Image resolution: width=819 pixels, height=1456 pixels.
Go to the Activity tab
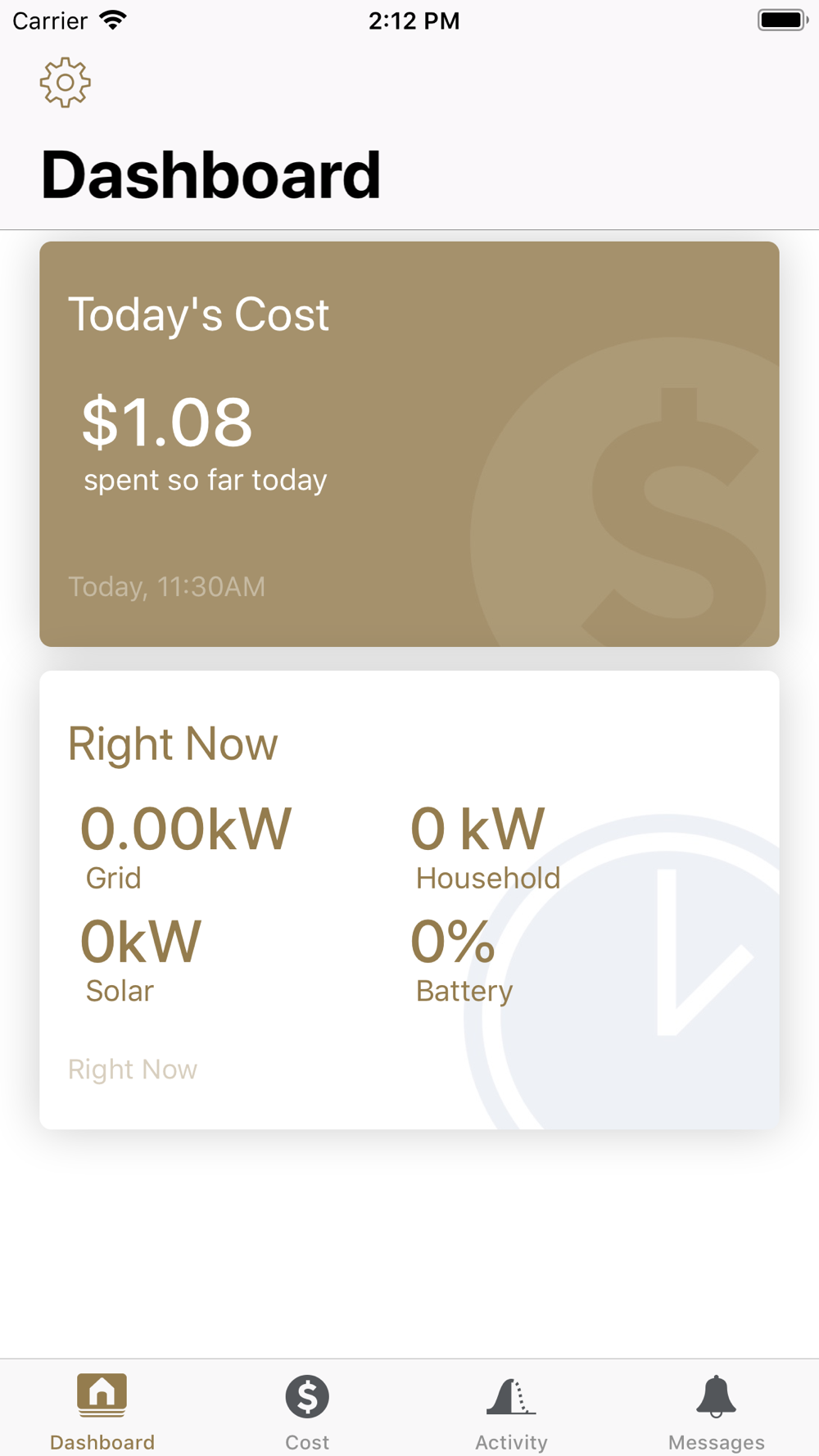512,1412
